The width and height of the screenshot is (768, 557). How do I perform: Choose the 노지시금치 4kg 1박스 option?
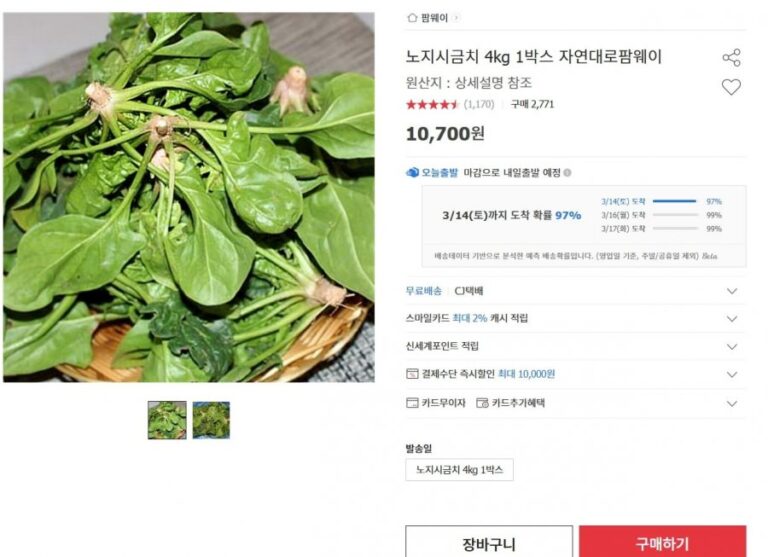(x=459, y=470)
